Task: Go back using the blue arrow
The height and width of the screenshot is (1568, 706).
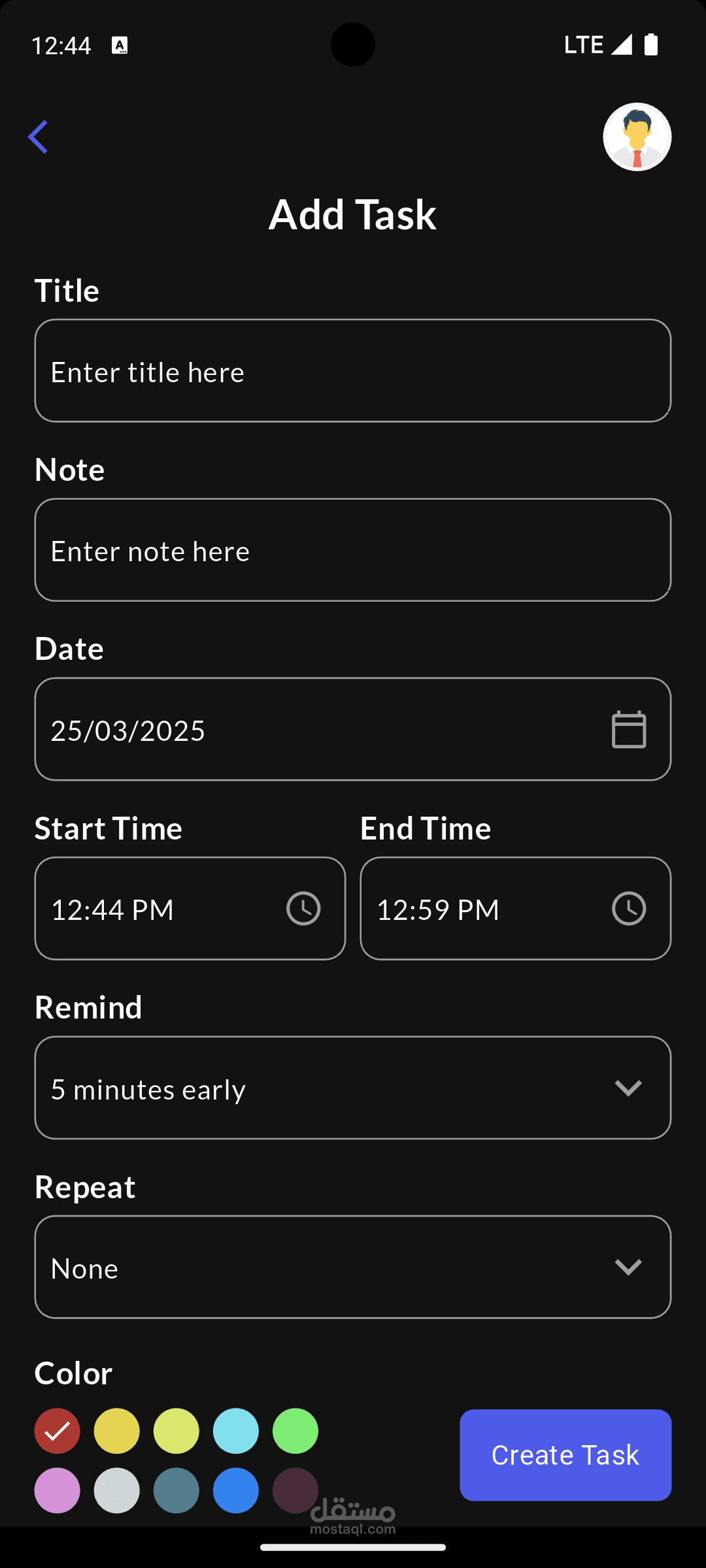Action: 38,137
